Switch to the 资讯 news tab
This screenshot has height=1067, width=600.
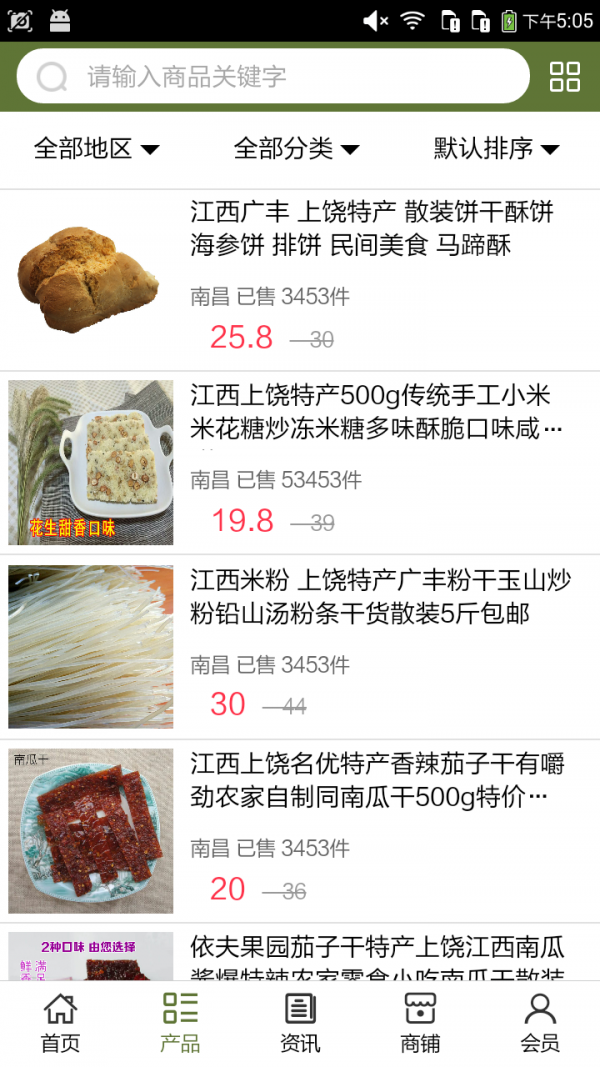click(300, 1023)
